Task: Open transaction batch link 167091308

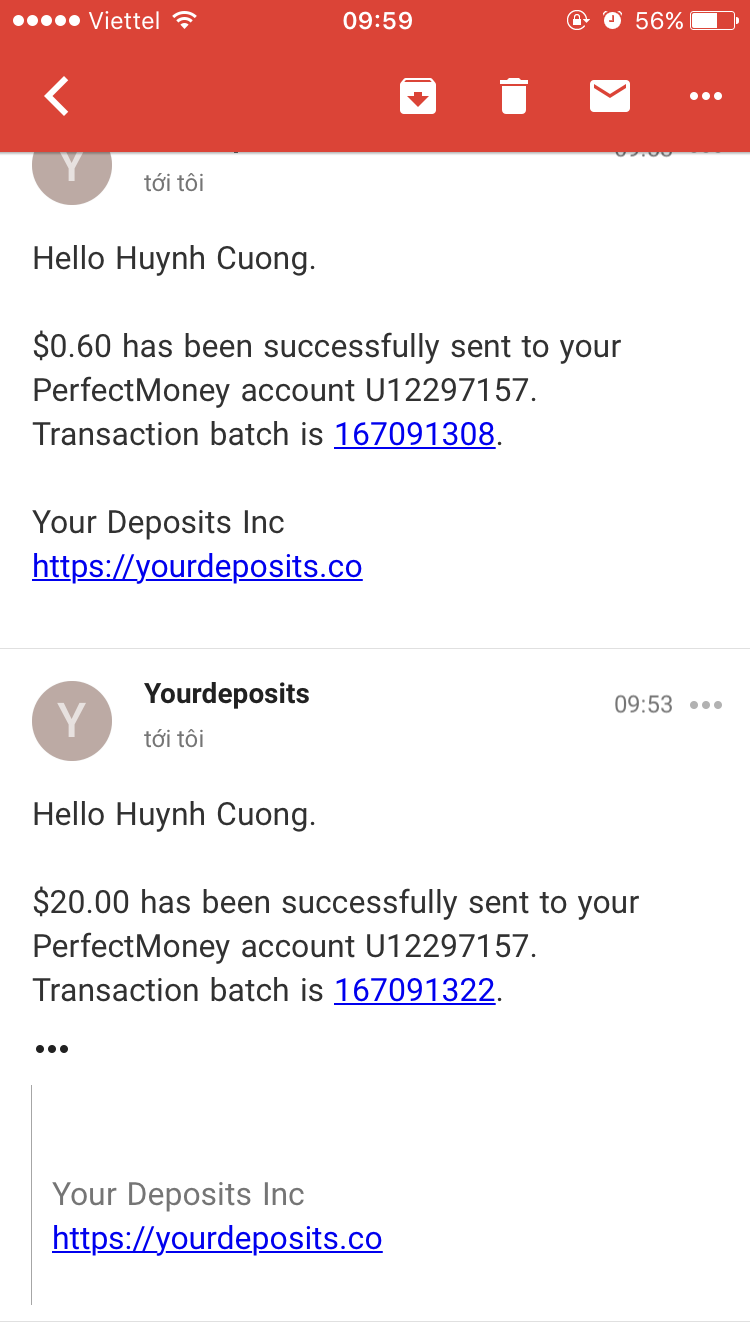Action: [414, 434]
